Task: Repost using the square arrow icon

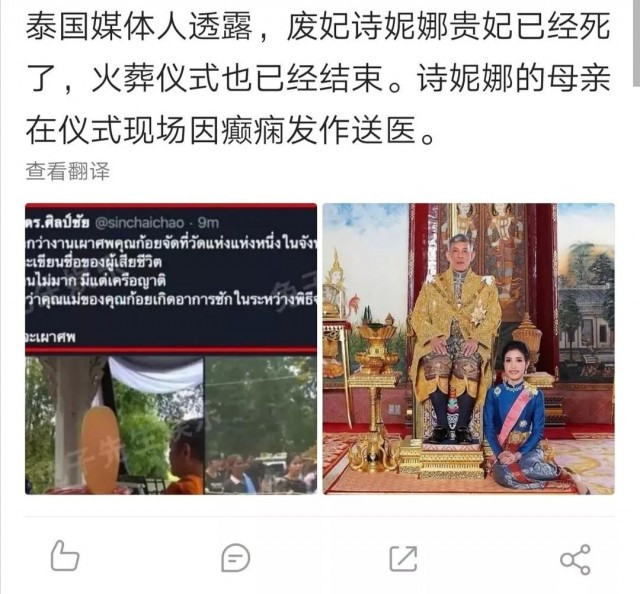Action: click(403, 557)
